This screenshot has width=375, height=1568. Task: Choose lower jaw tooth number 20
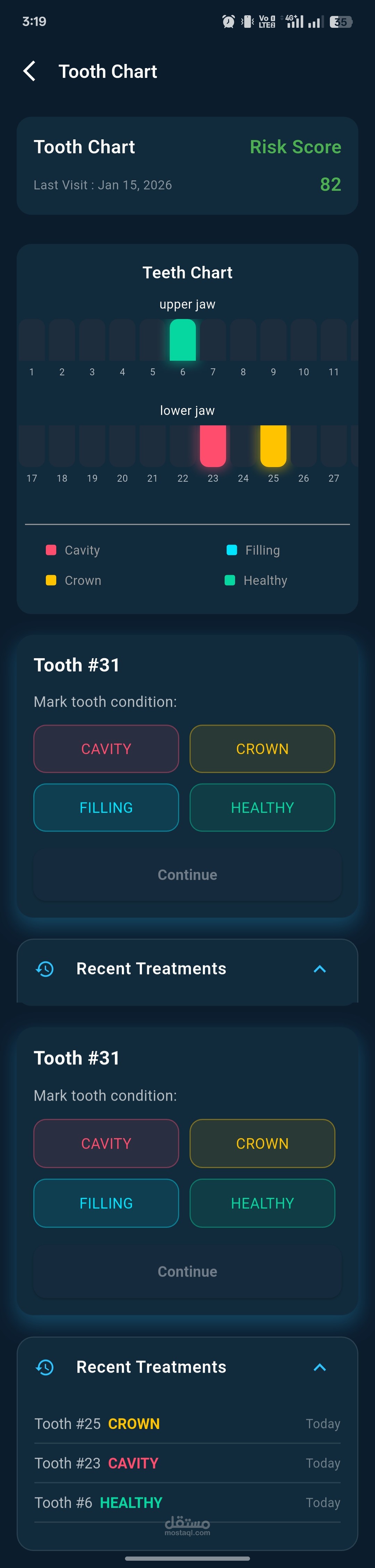click(x=122, y=446)
